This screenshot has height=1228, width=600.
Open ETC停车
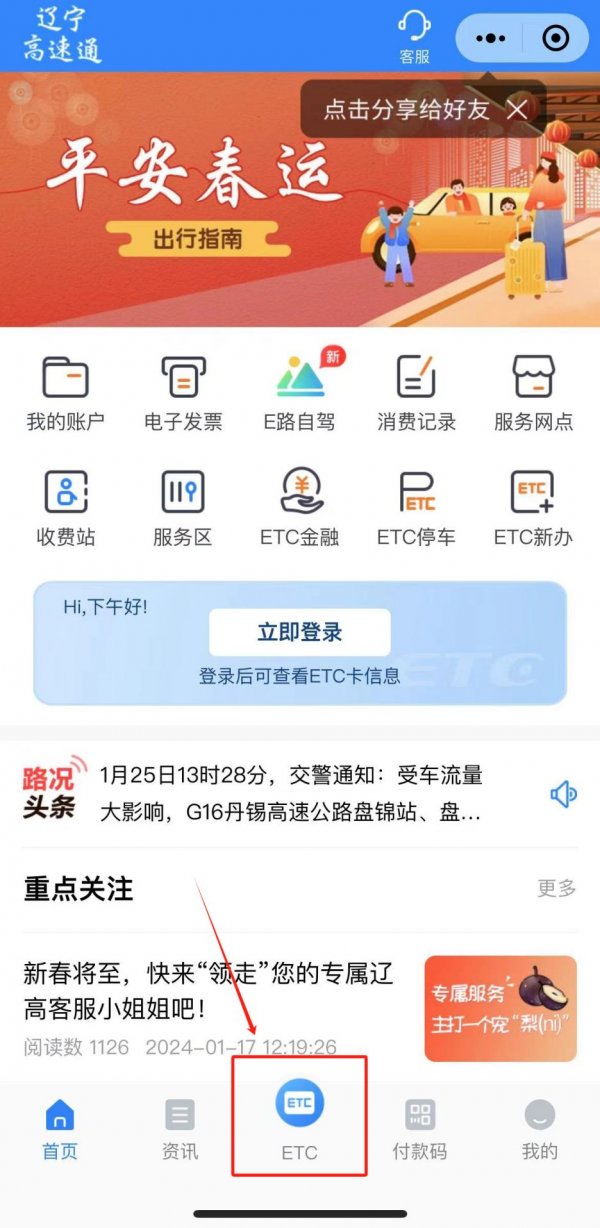click(417, 508)
